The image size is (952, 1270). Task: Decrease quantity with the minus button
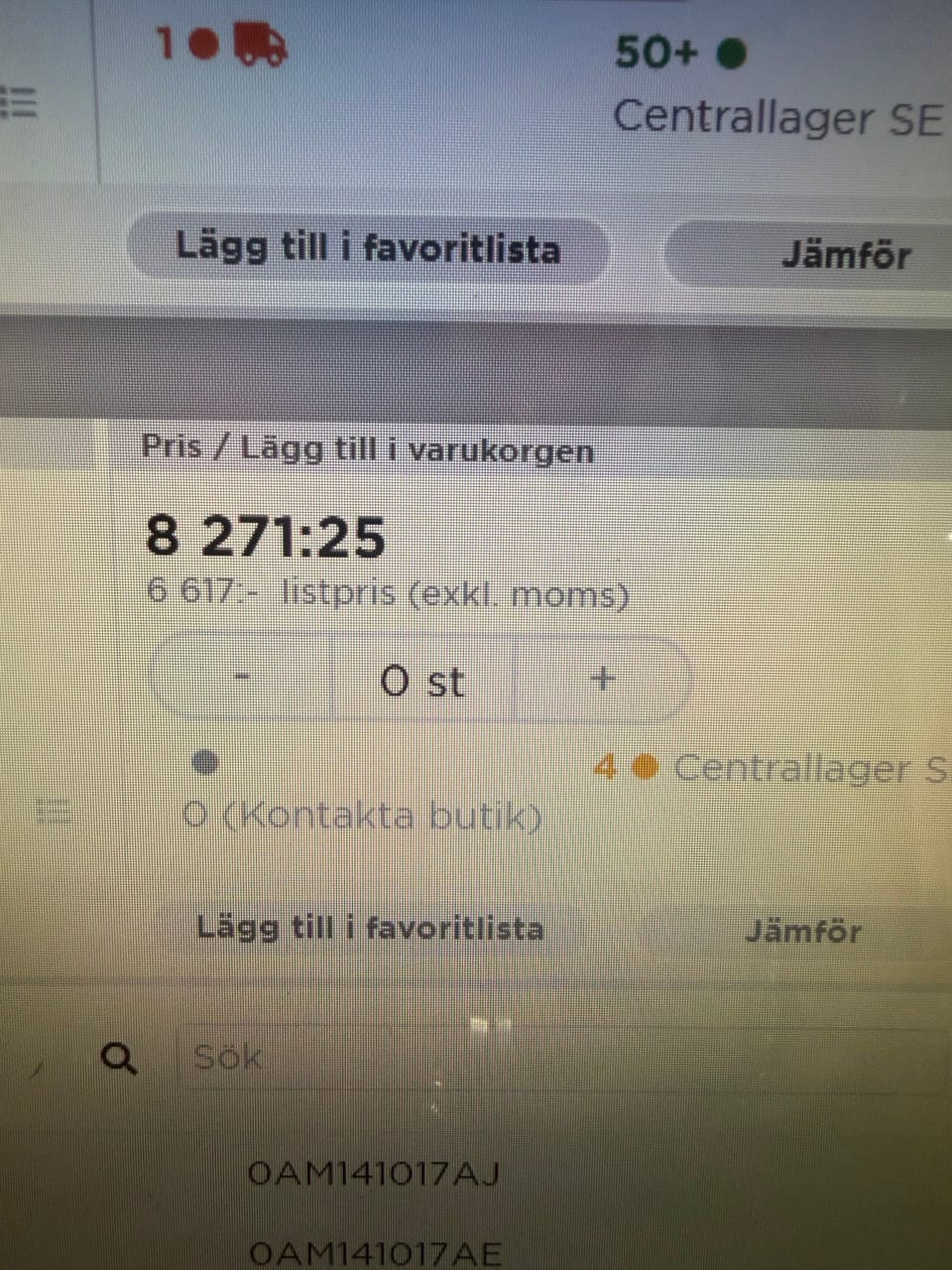pyautogui.click(x=242, y=679)
